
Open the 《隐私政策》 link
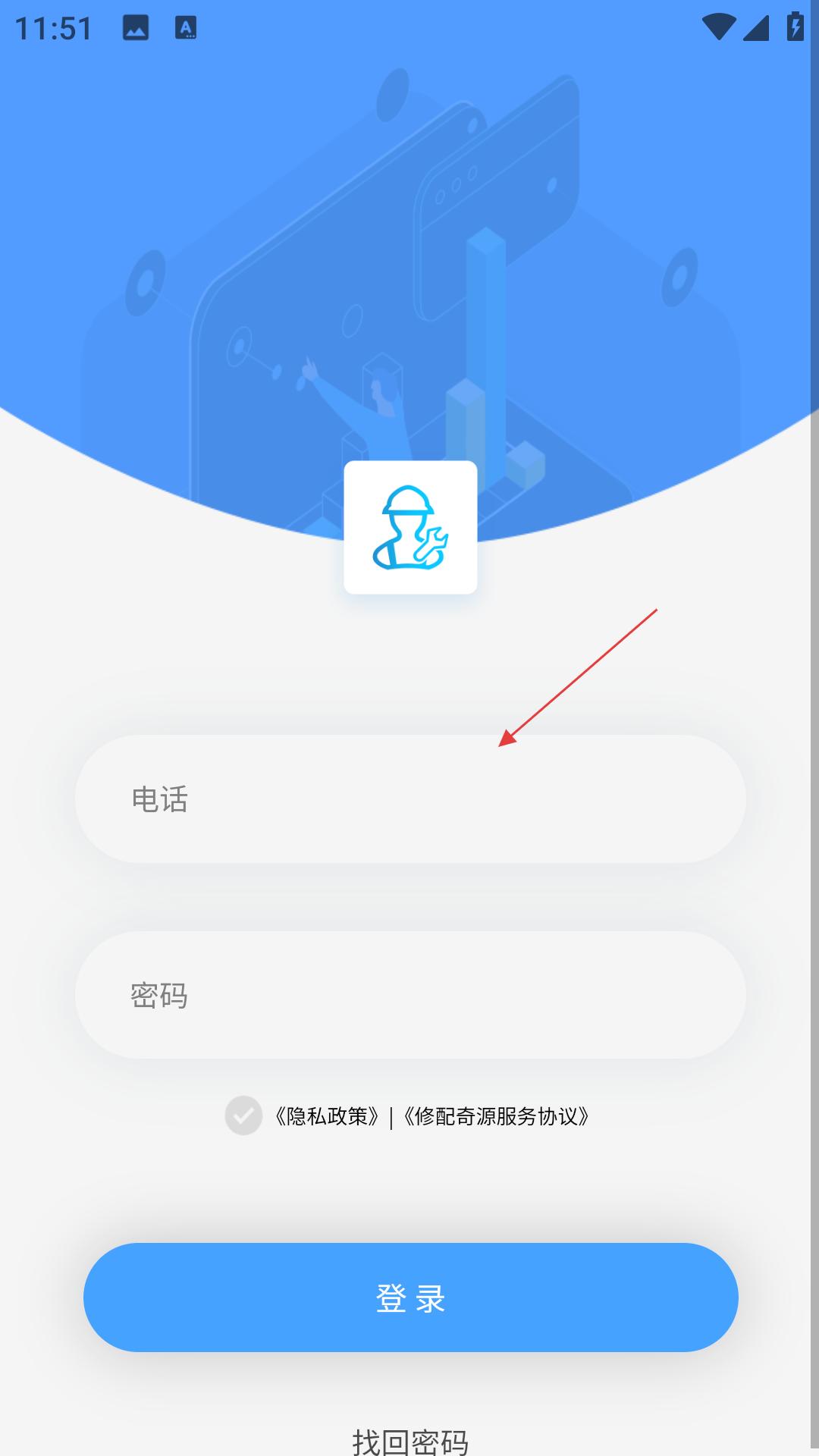click(327, 1116)
